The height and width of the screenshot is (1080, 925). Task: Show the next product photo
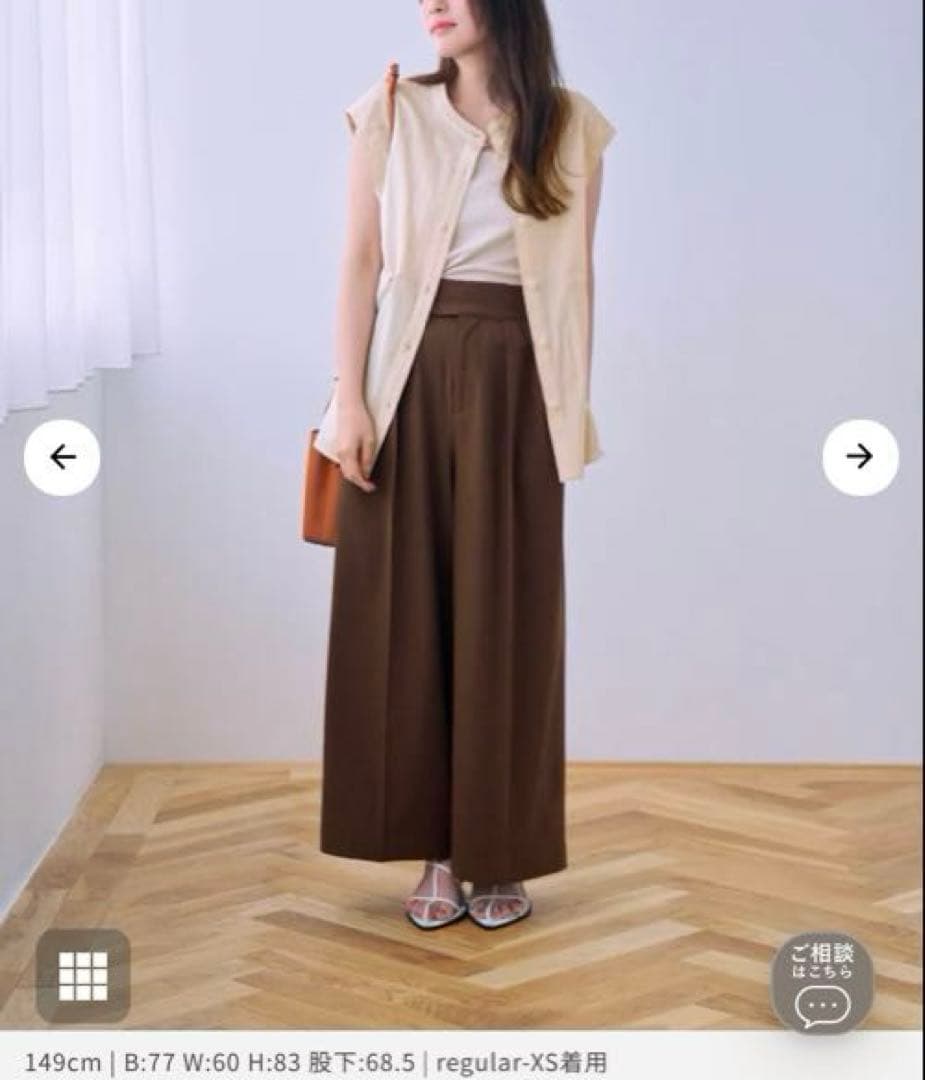(859, 457)
